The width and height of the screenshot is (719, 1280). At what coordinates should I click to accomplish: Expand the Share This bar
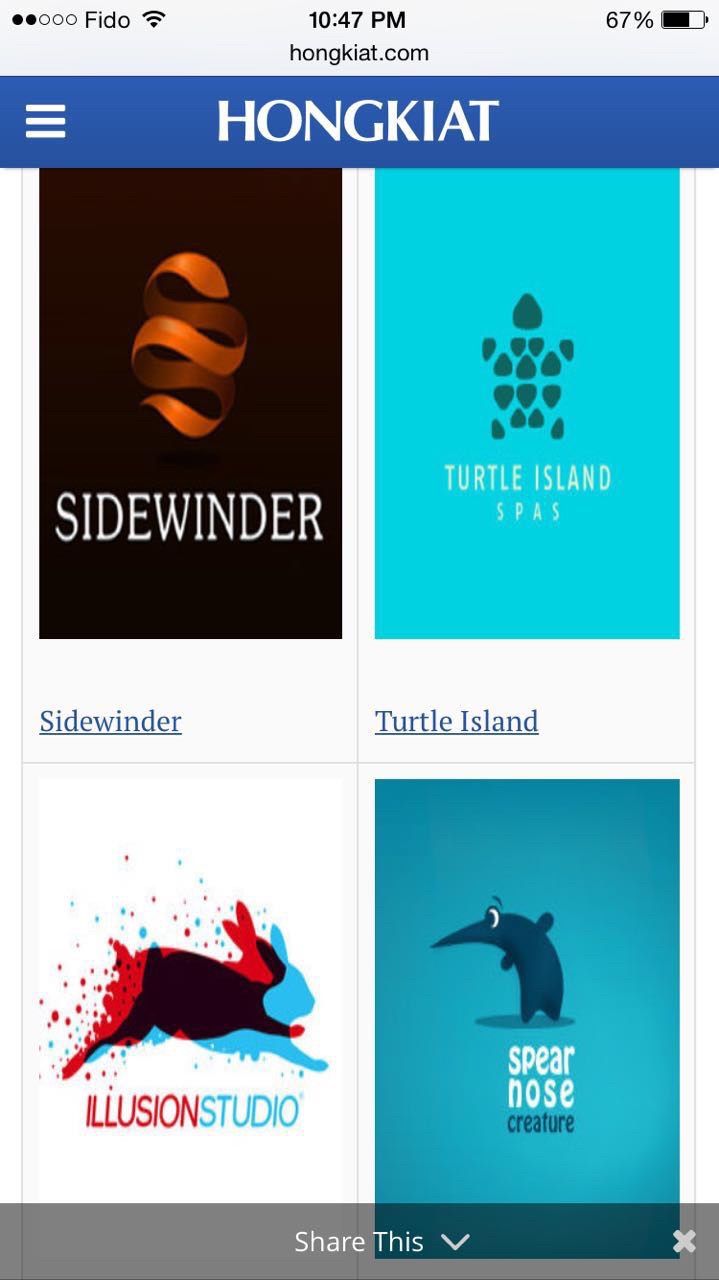pos(380,1242)
